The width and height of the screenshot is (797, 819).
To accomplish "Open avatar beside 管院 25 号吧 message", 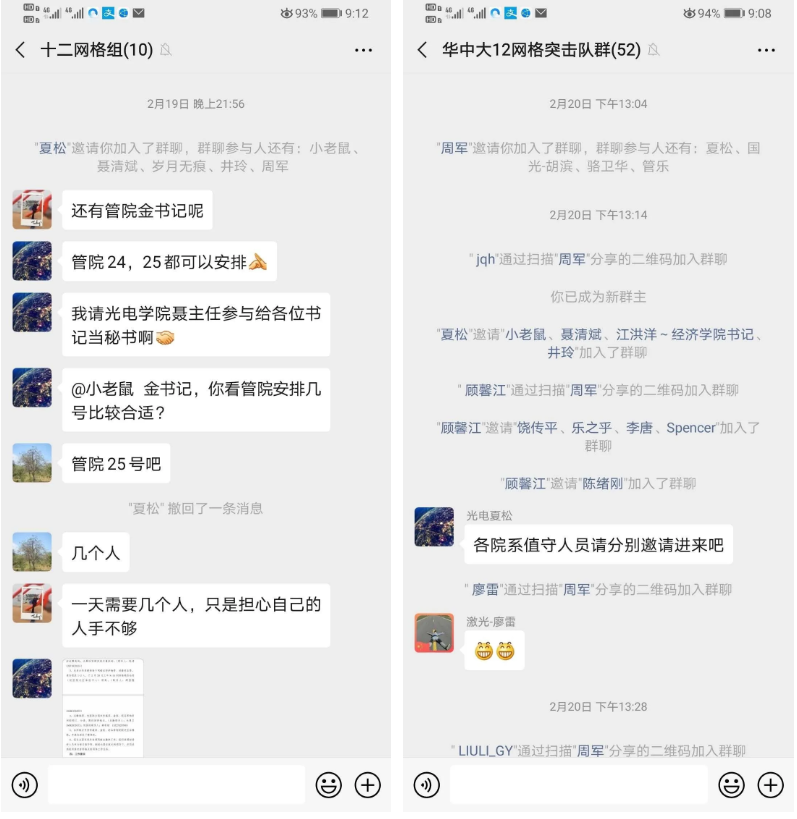I will click(32, 463).
